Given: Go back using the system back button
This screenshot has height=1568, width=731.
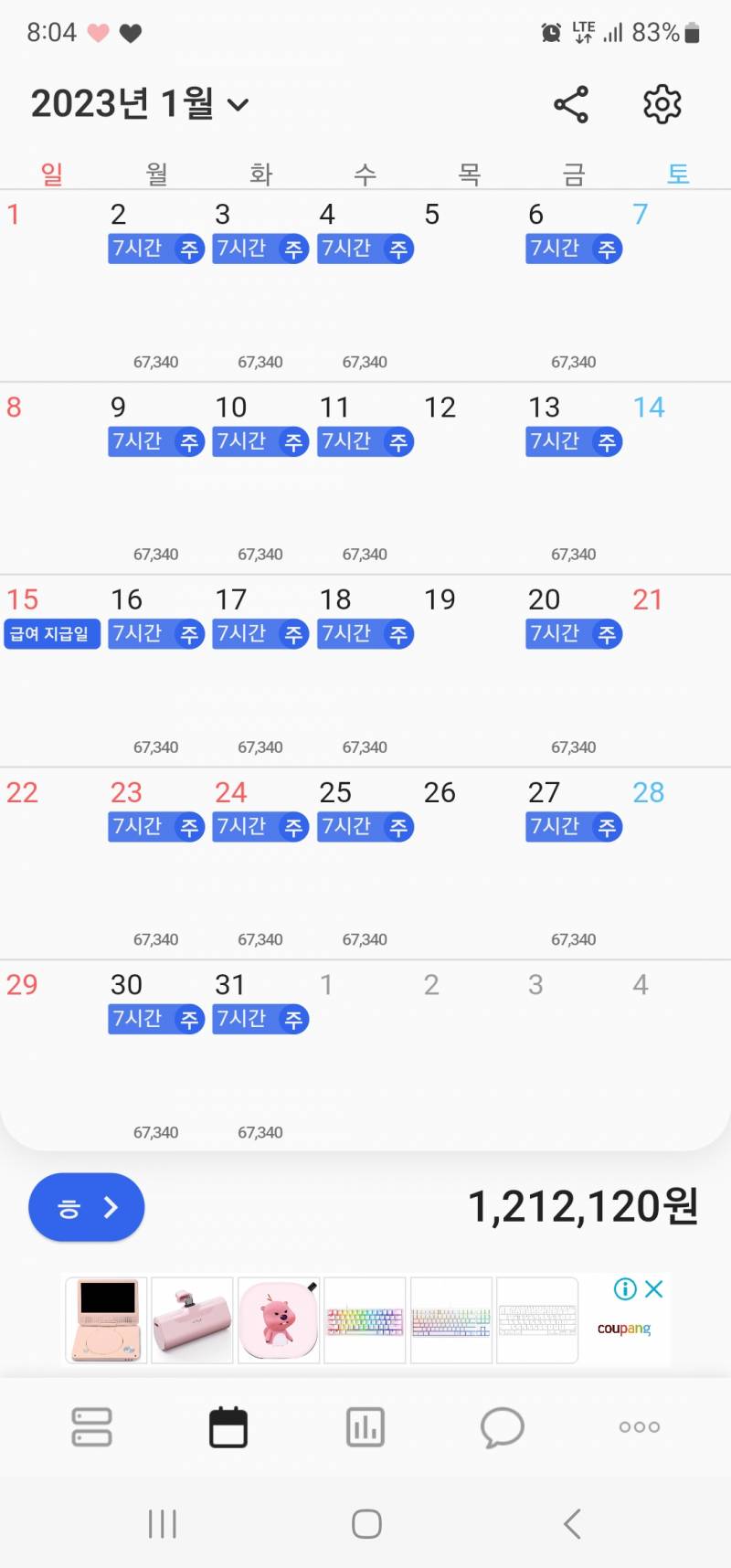Looking at the screenshot, I should click(x=572, y=1523).
